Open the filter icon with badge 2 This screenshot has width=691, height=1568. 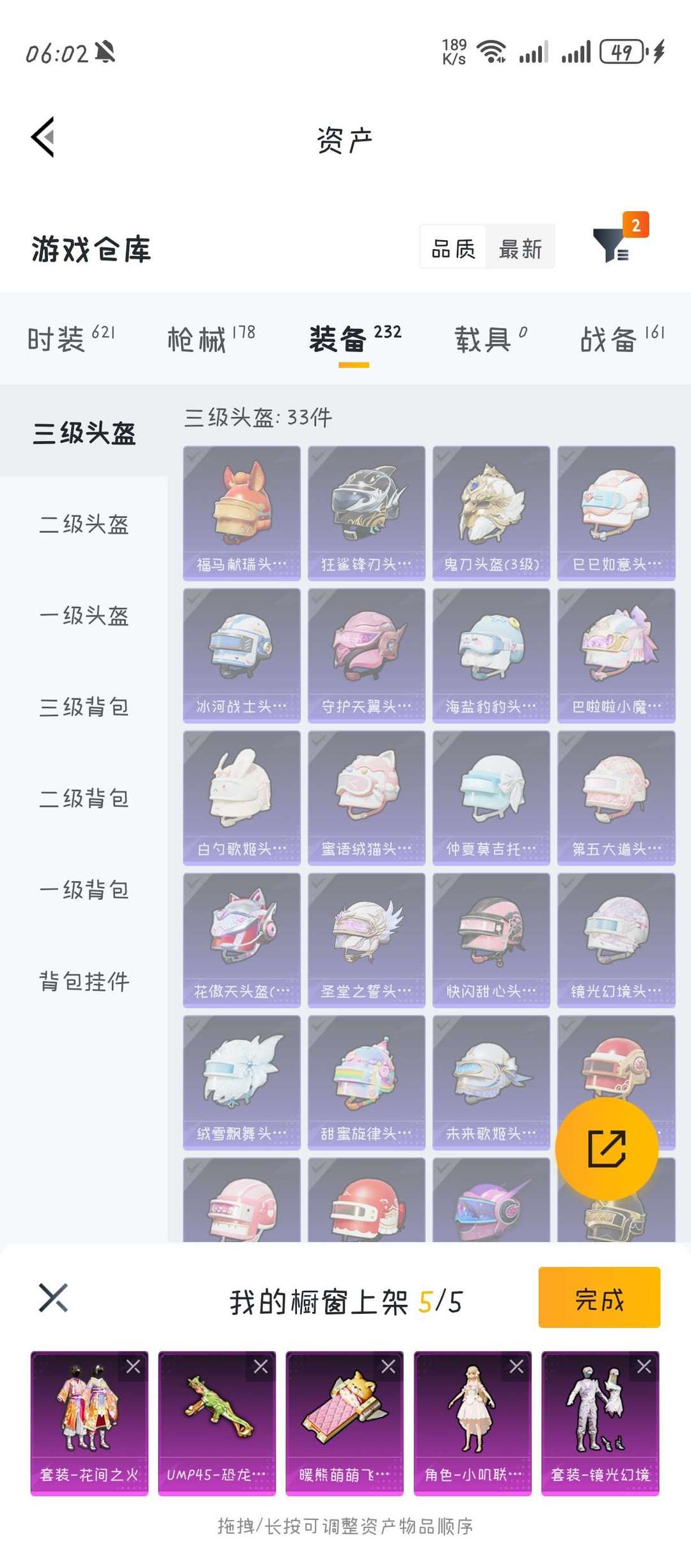coord(612,245)
